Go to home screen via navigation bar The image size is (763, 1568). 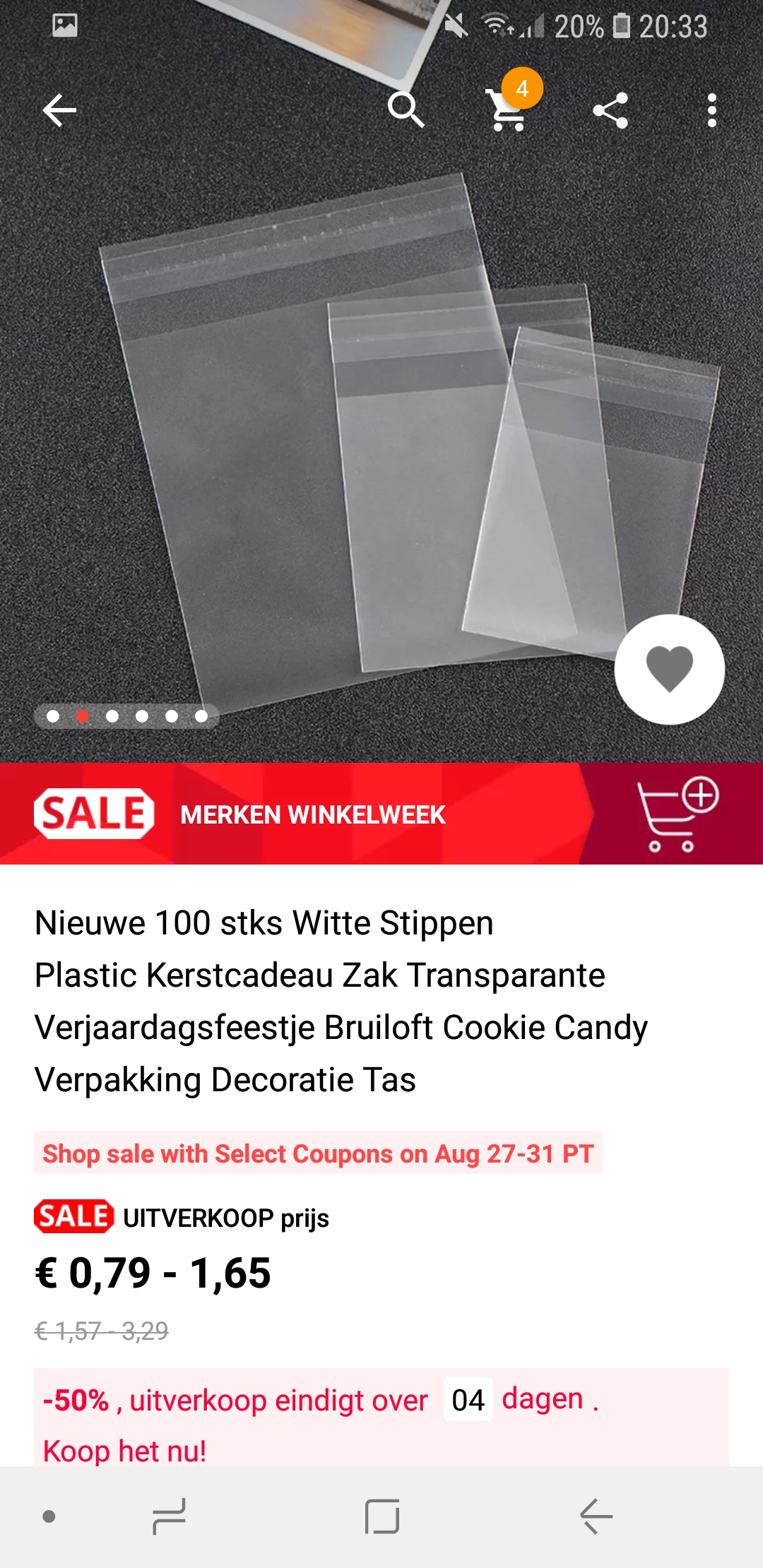point(382,1516)
